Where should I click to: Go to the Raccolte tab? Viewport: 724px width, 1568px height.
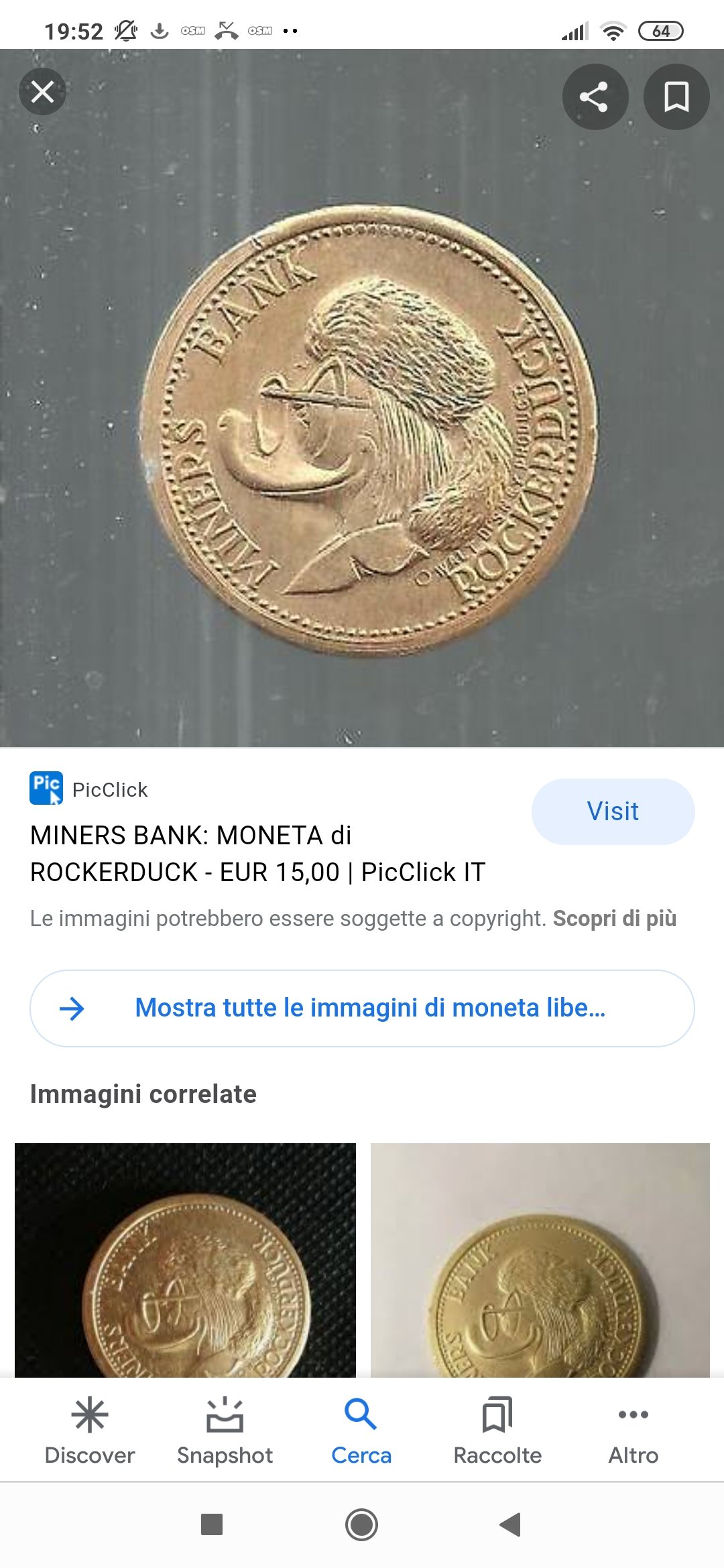click(497, 1431)
